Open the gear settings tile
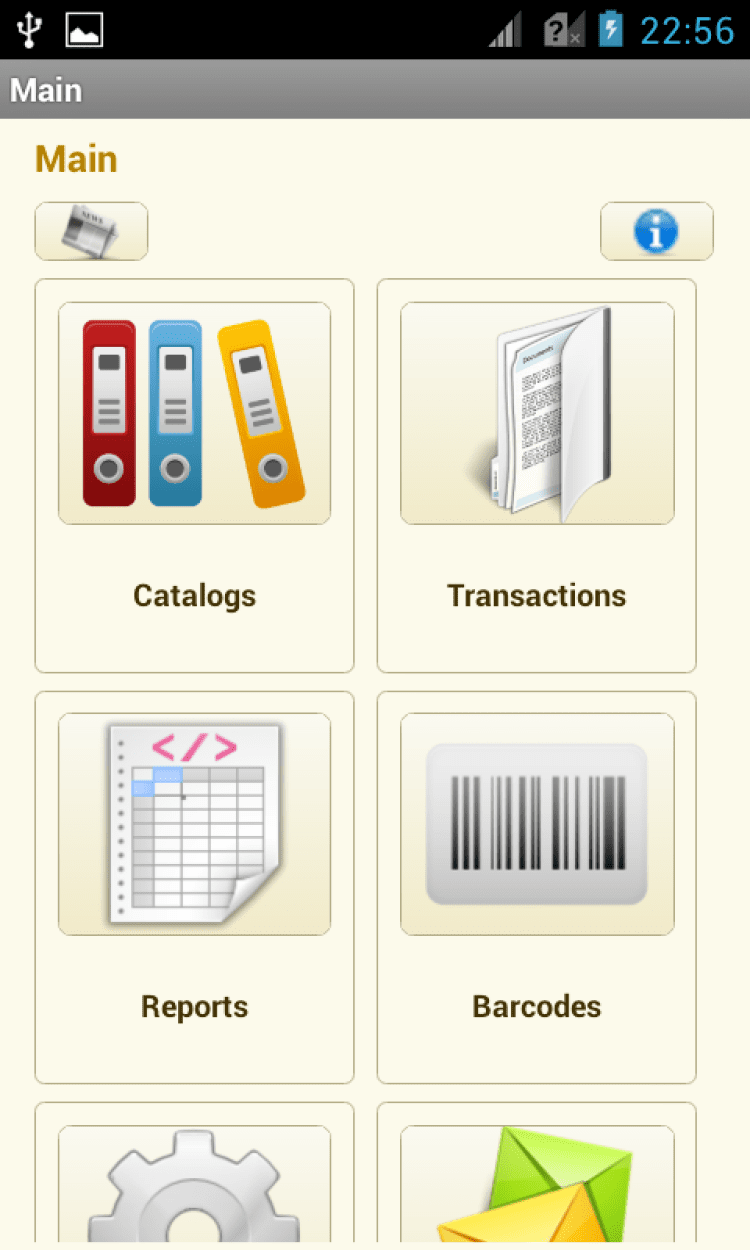 [x=194, y=1180]
